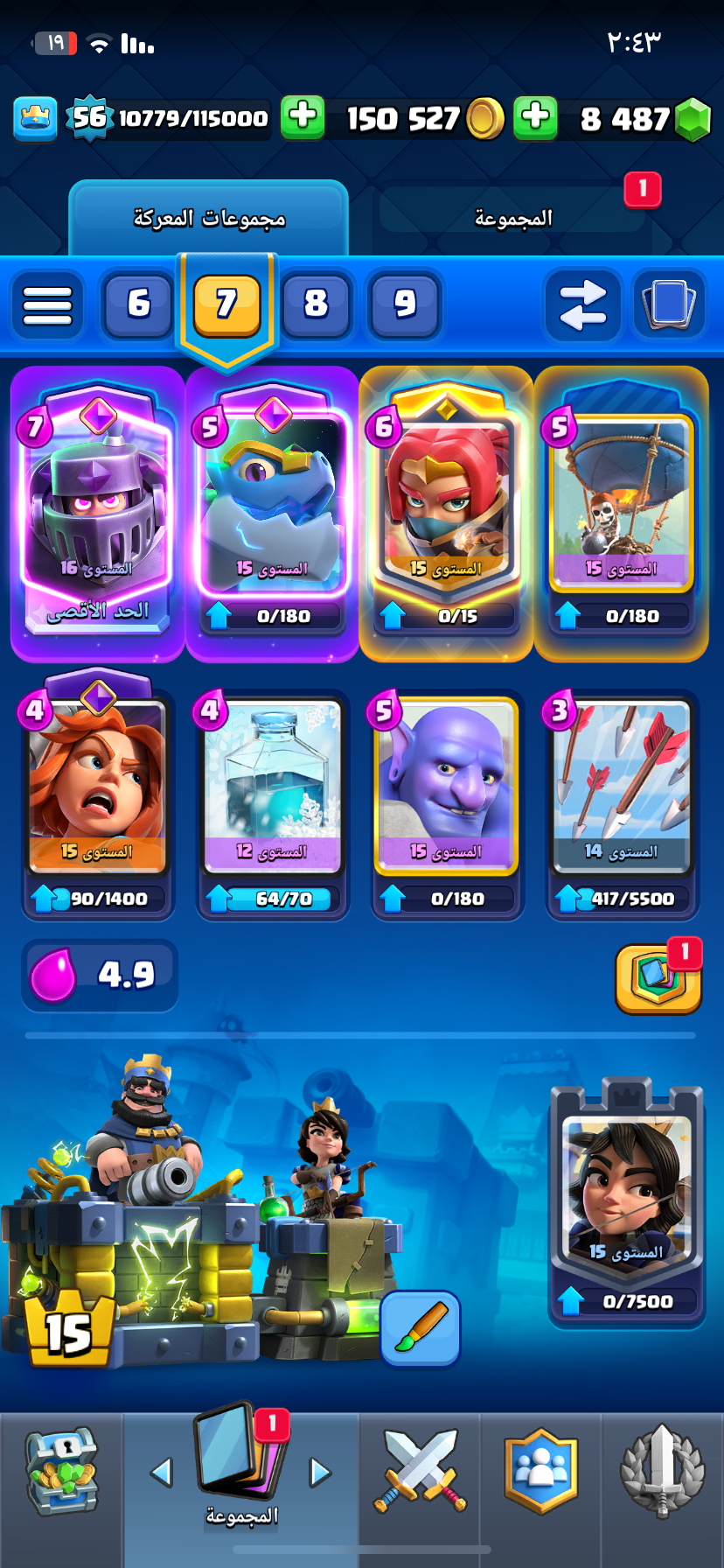This screenshot has height=1568, width=724.
Task: Switch to the المجموعة collection tab
Action: pos(513,218)
